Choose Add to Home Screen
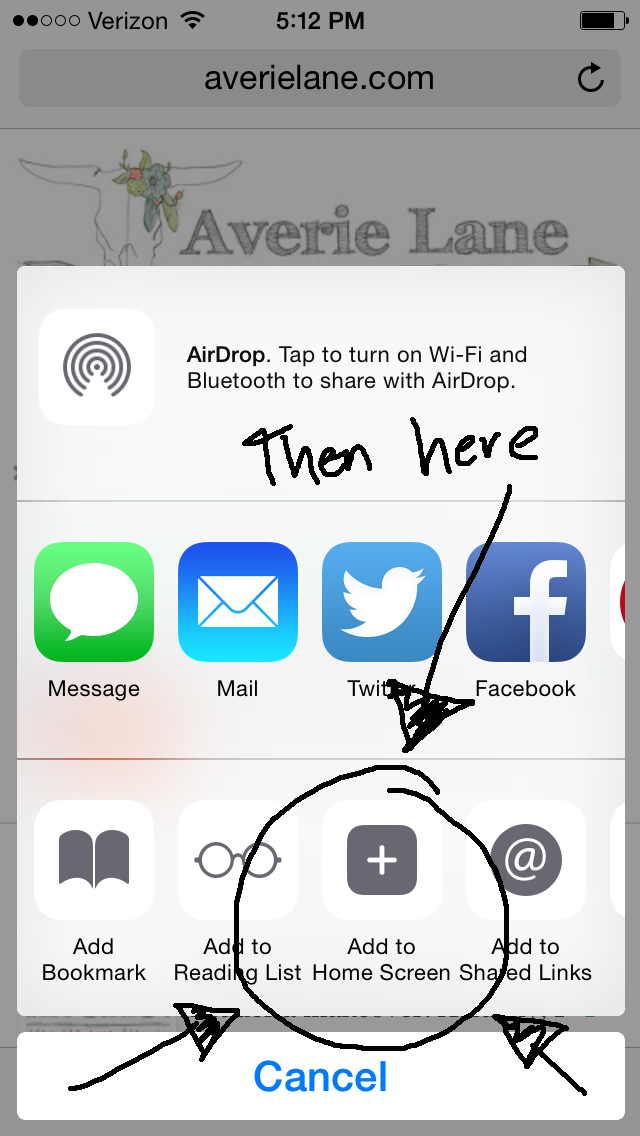Screen dimensions: 640x1136 381,860
